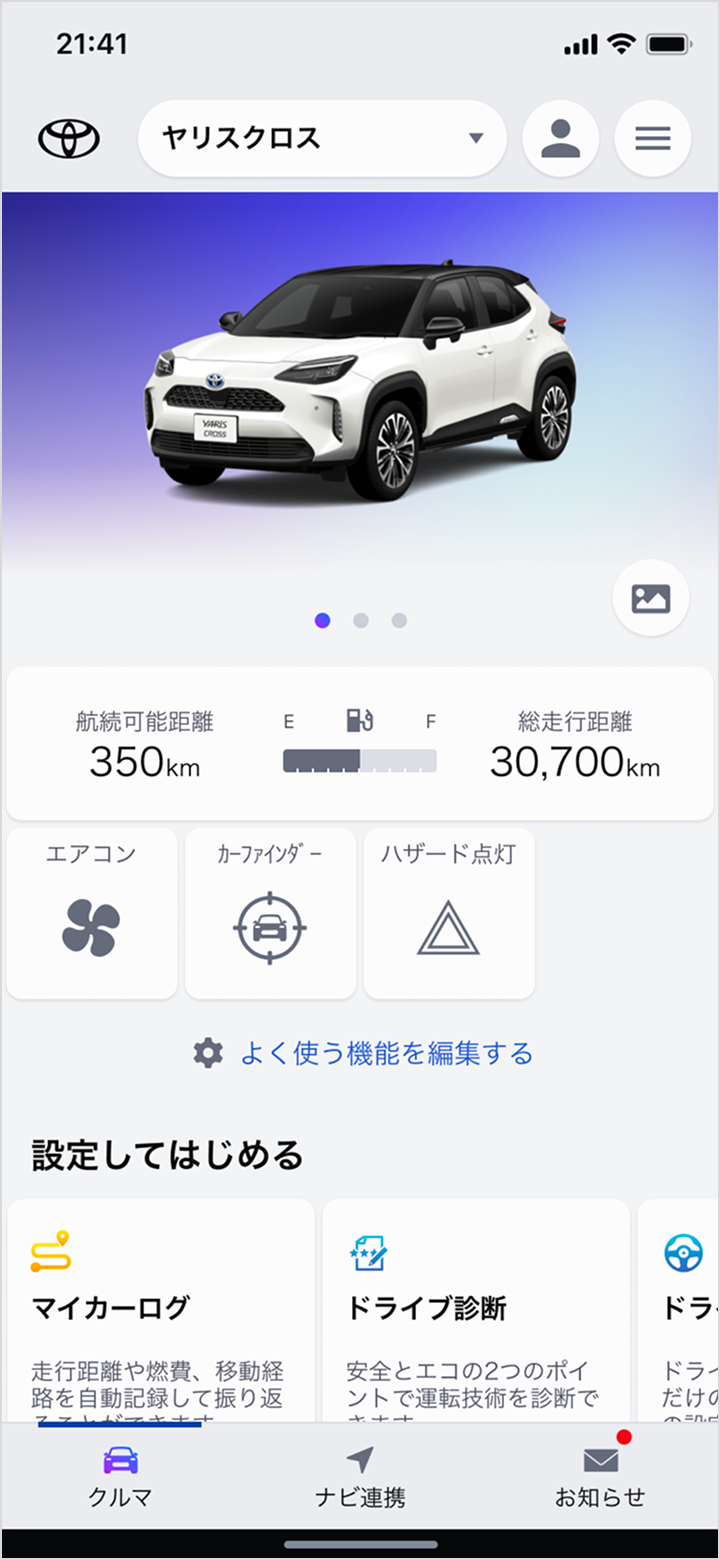
Task: Open the ヤリスクロス vehicle dropdown
Action: point(322,138)
